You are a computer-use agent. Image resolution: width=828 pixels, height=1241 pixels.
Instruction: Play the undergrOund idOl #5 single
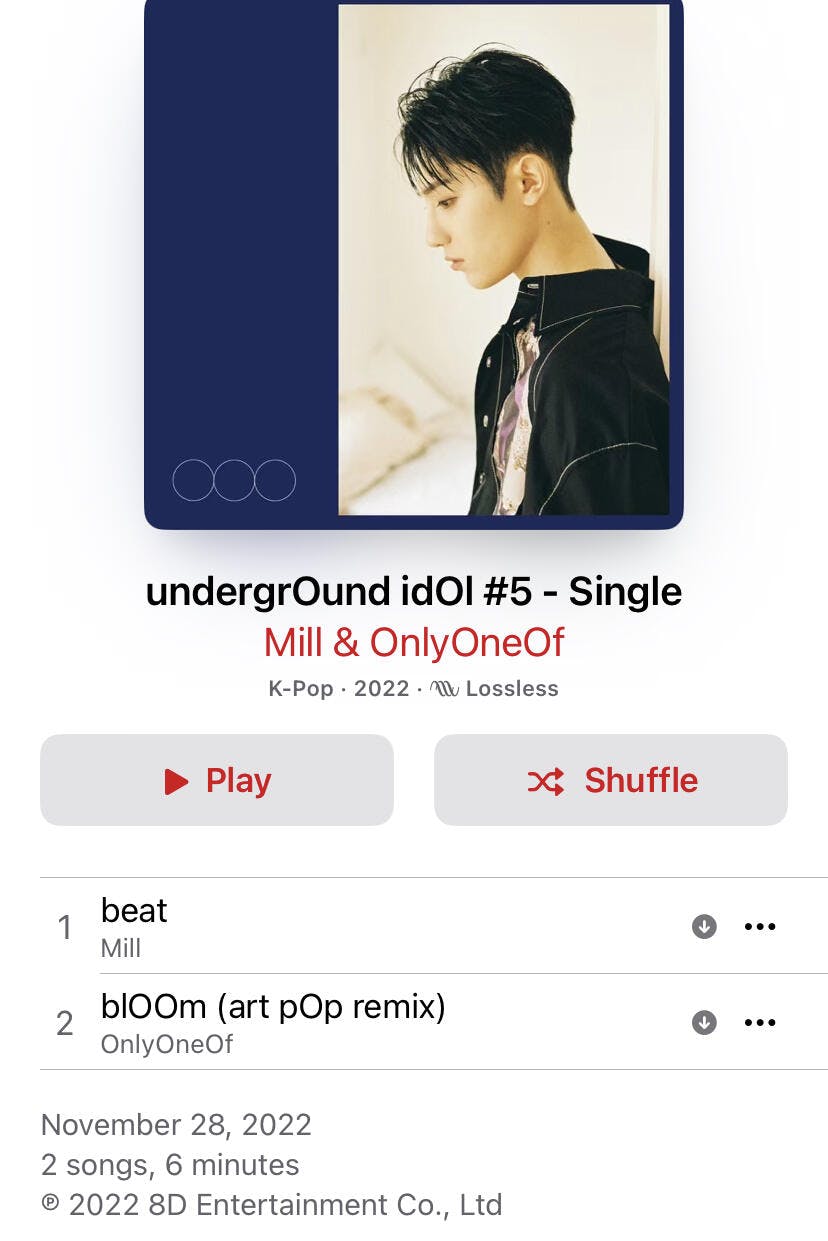tap(217, 780)
